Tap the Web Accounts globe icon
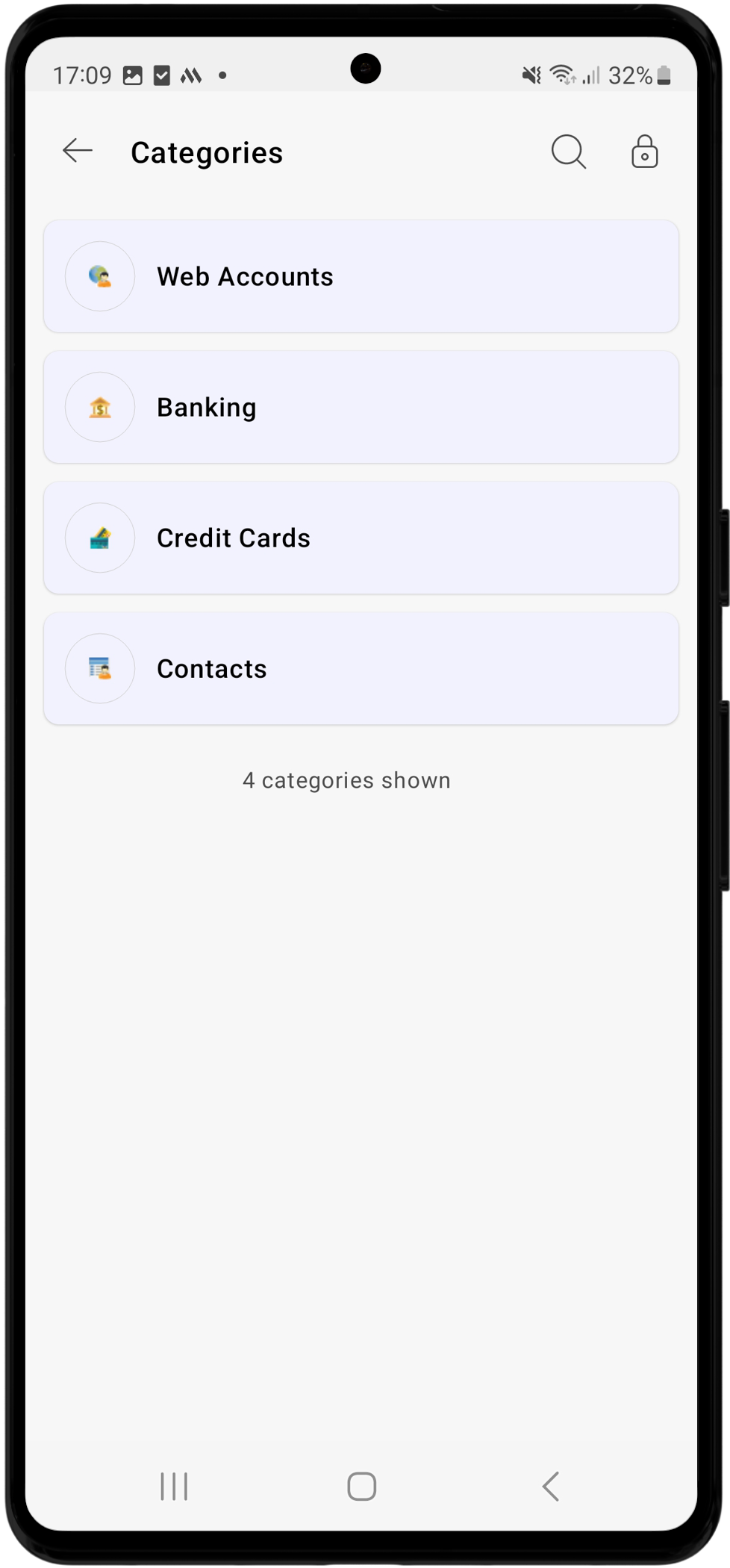Image resolution: width=730 pixels, height=1568 pixels. pyautogui.click(x=99, y=276)
